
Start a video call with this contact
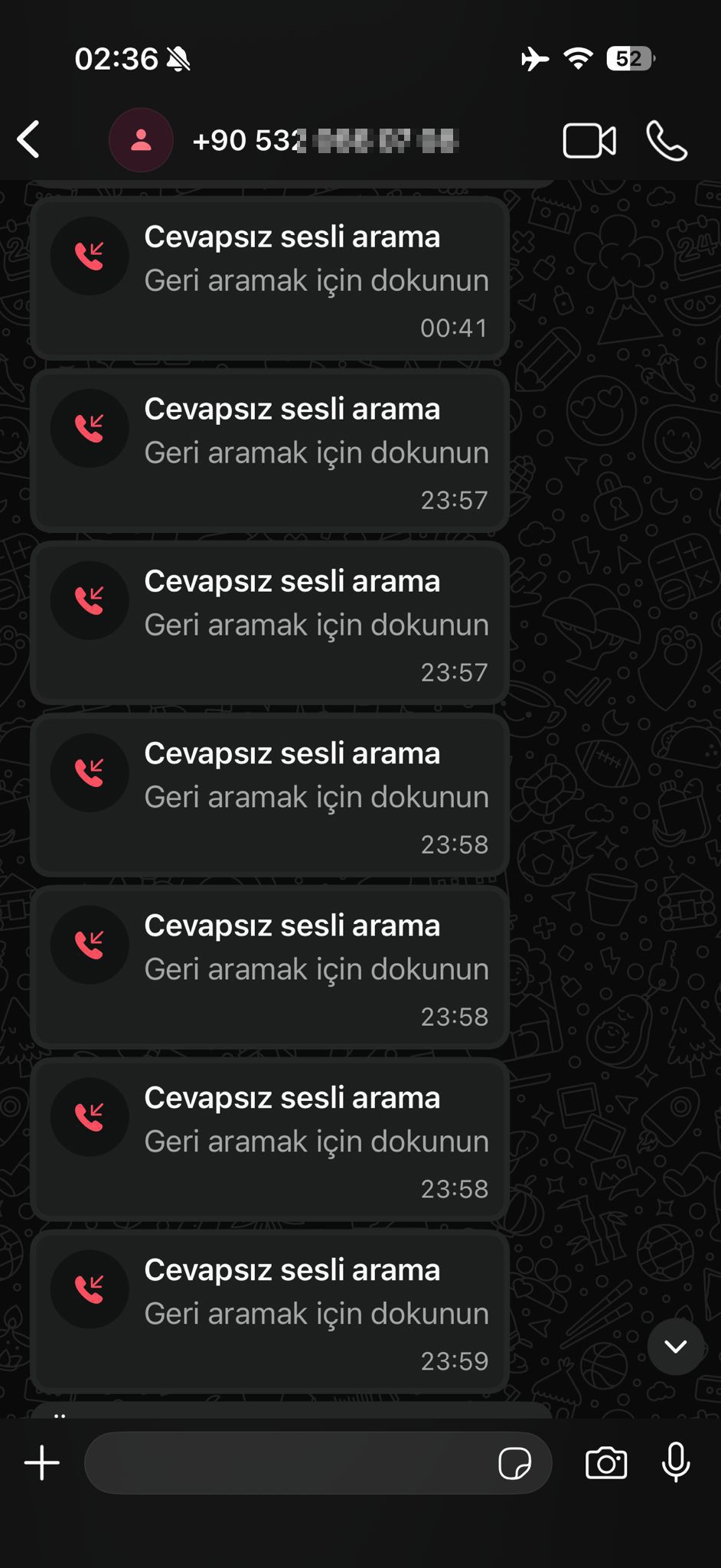(589, 141)
